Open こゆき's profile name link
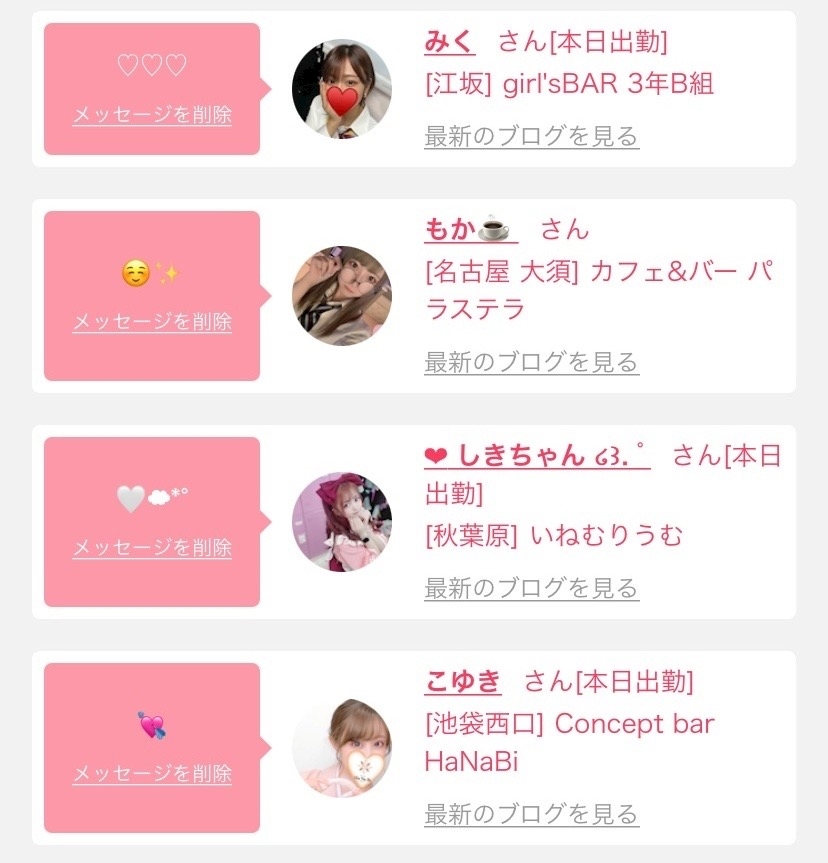 [x=463, y=682]
